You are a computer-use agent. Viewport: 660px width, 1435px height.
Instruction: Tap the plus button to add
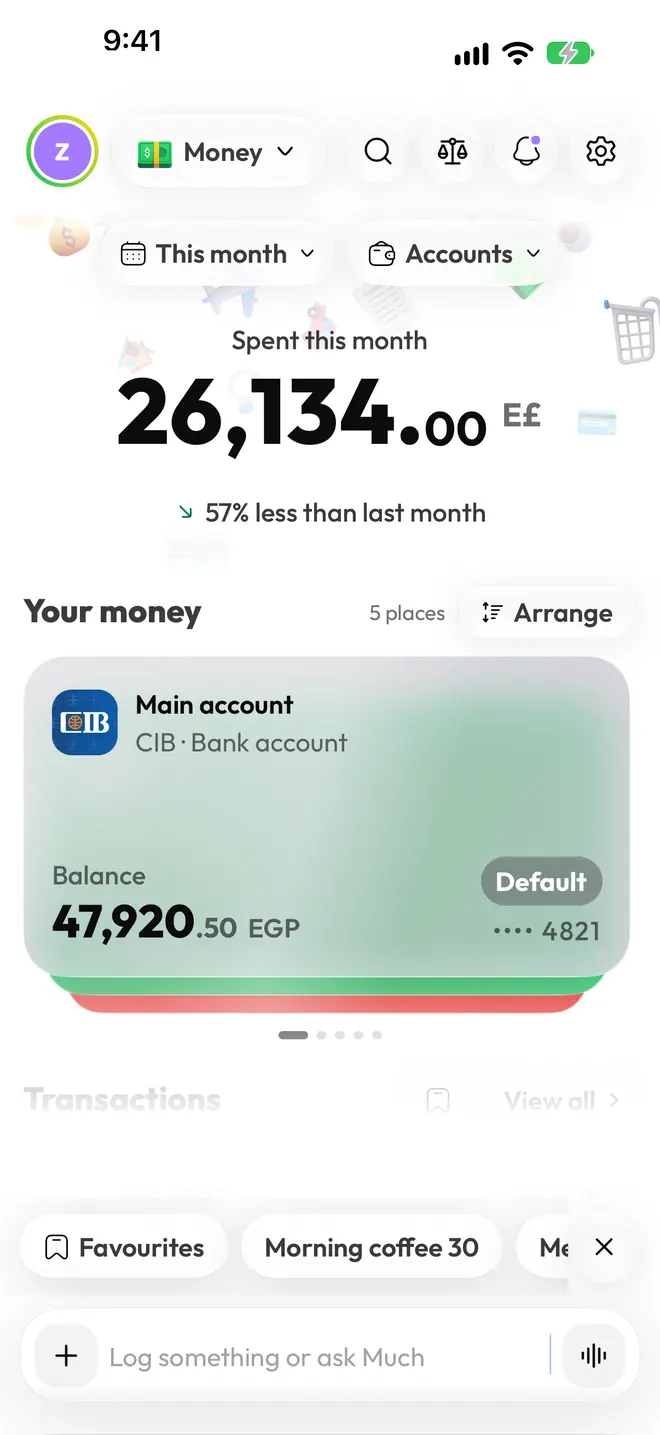pyautogui.click(x=66, y=1356)
